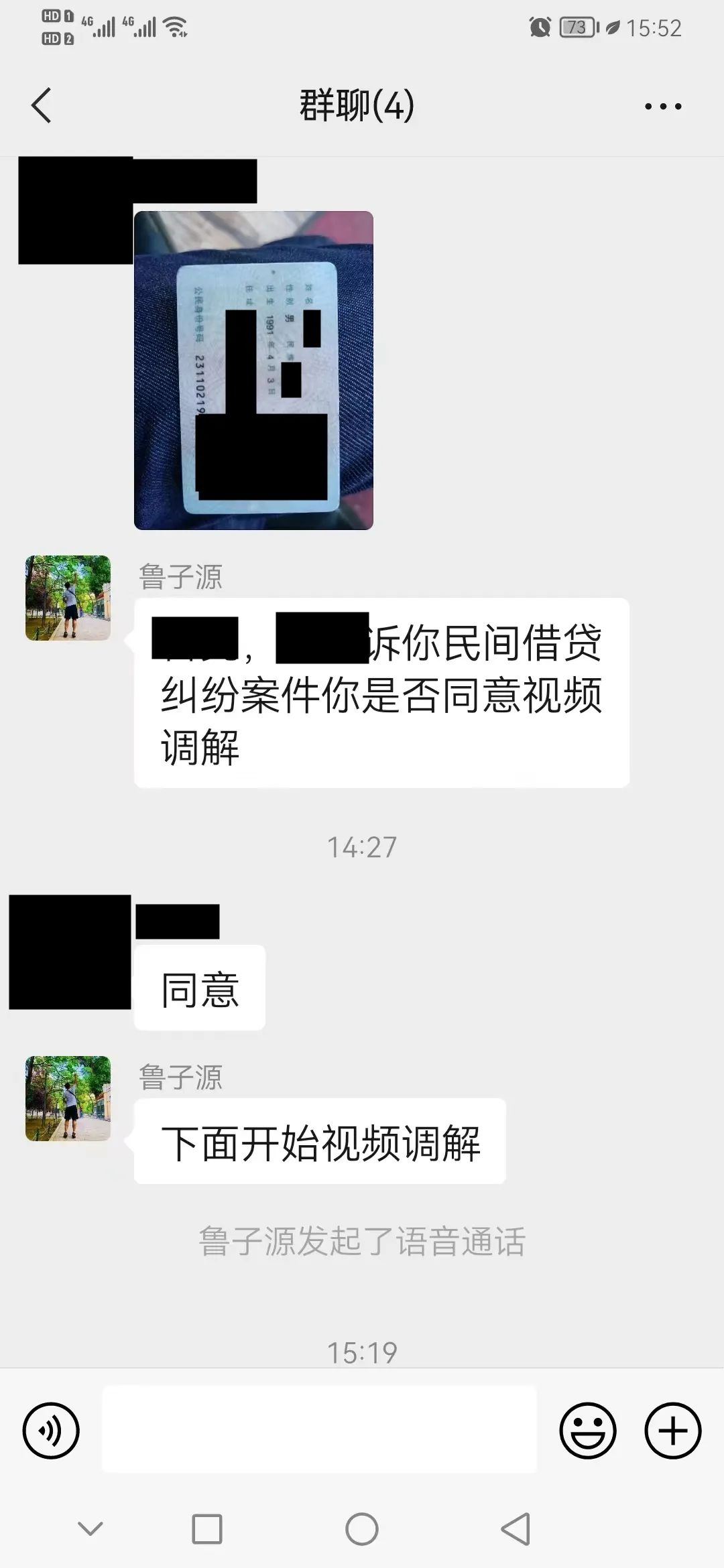
Task: Open the plus attachments panel
Action: (672, 1430)
